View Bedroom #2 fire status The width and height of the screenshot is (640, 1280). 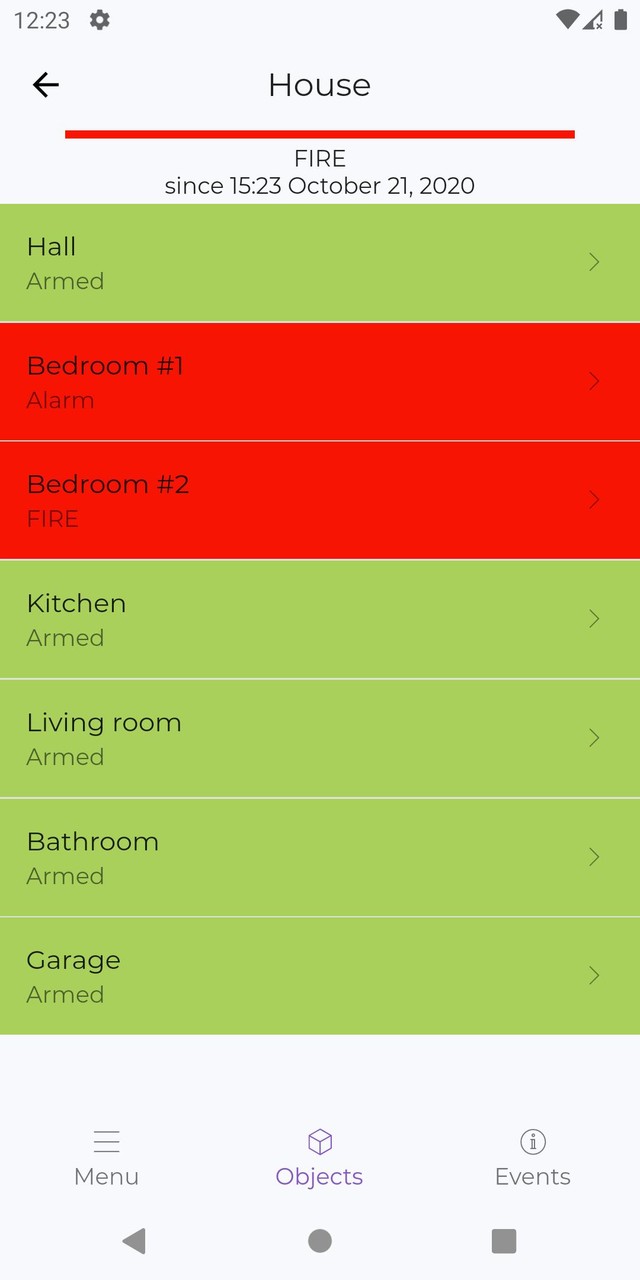coord(320,500)
